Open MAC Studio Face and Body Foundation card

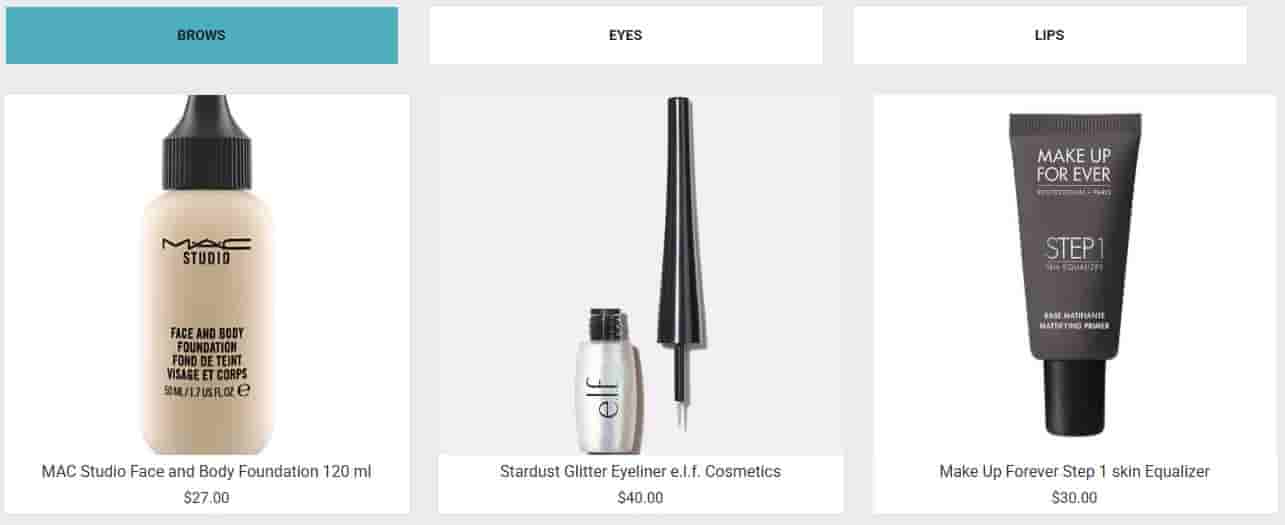(207, 471)
